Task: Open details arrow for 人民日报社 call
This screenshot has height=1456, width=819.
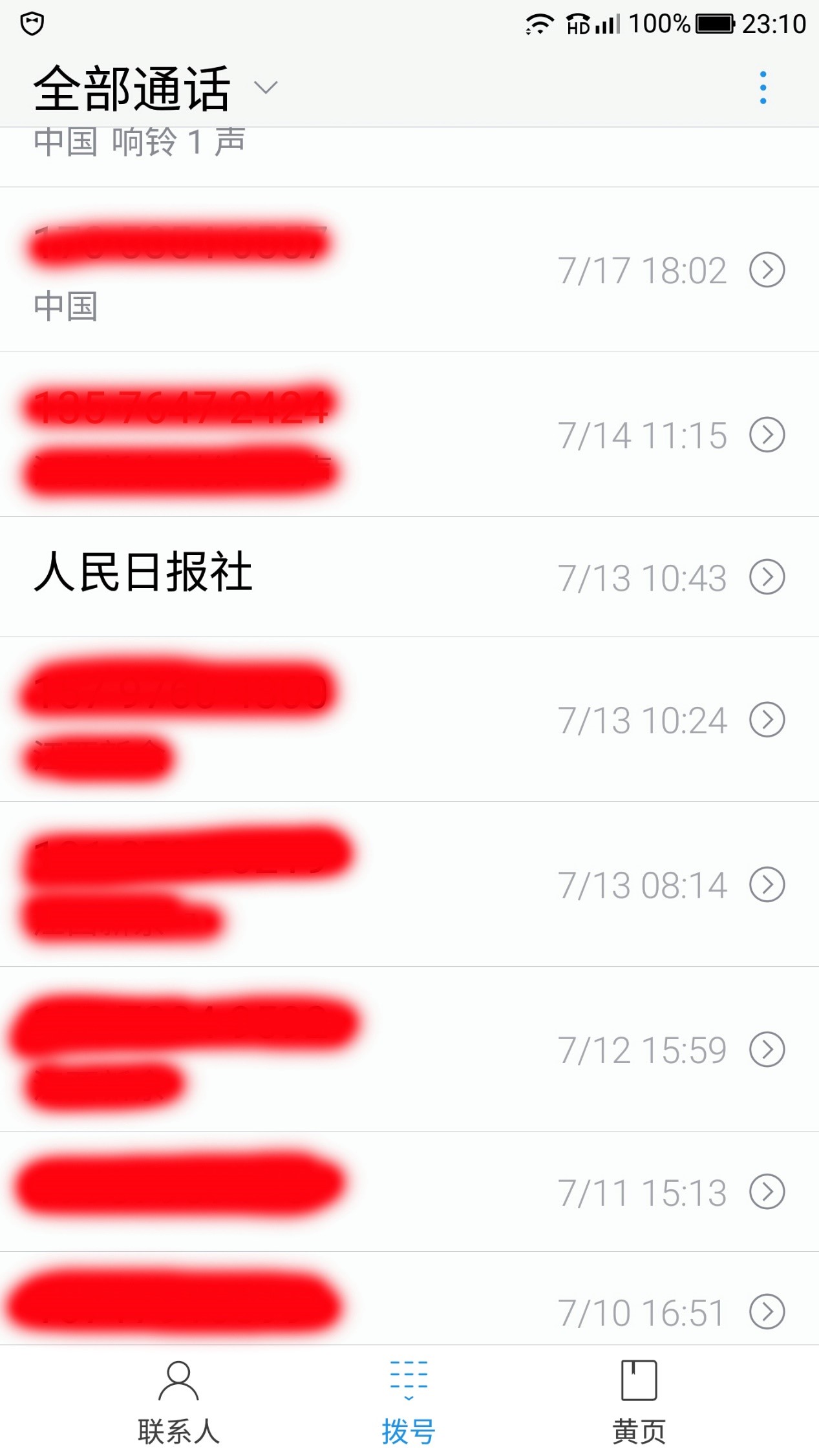Action: 767,577
